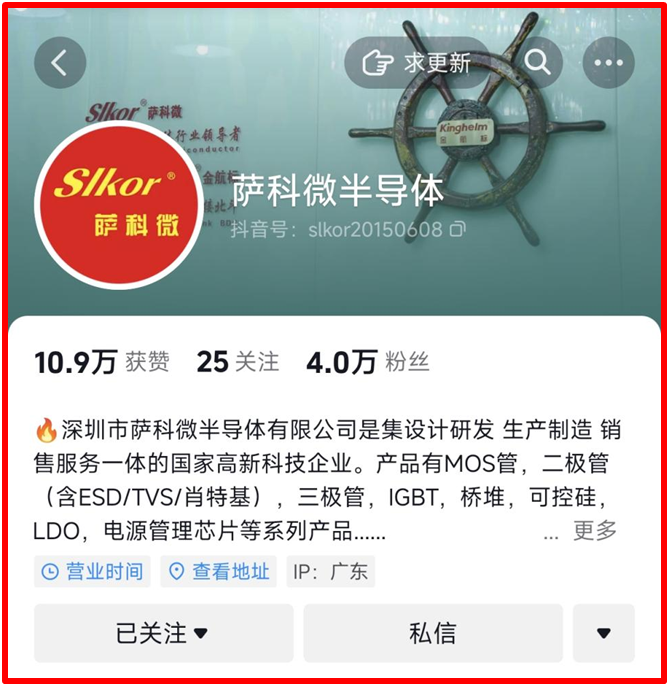669x686 pixels.
Task: Expand the bio with 更多
Action: [x=594, y=531]
